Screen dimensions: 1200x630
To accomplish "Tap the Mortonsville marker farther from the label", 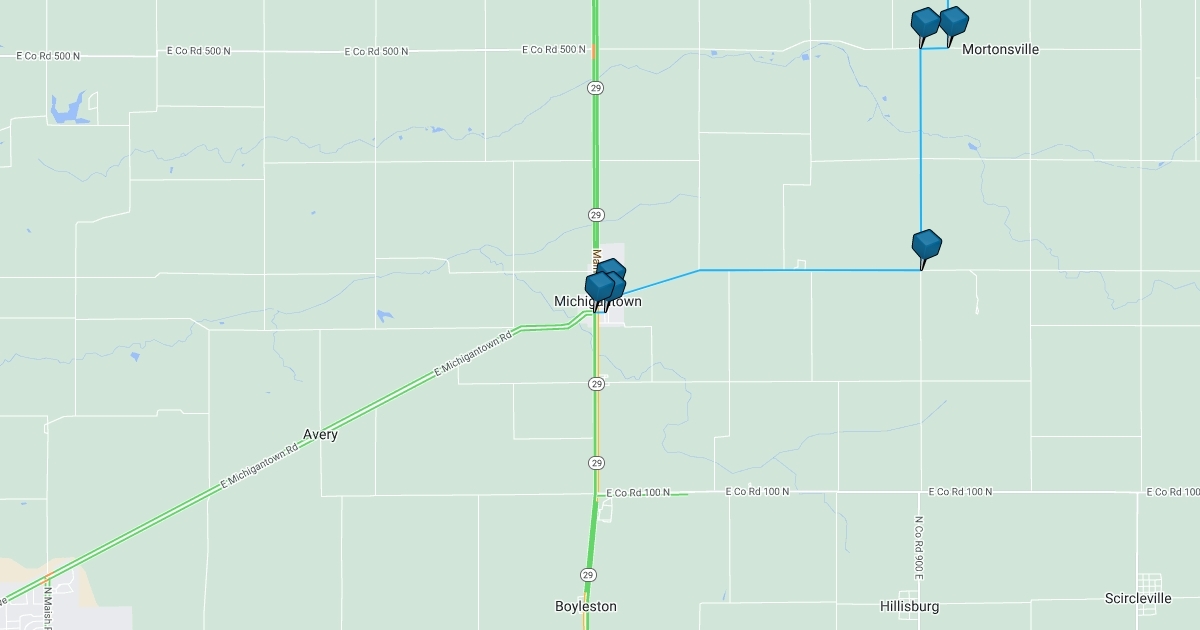I will click(x=925, y=22).
